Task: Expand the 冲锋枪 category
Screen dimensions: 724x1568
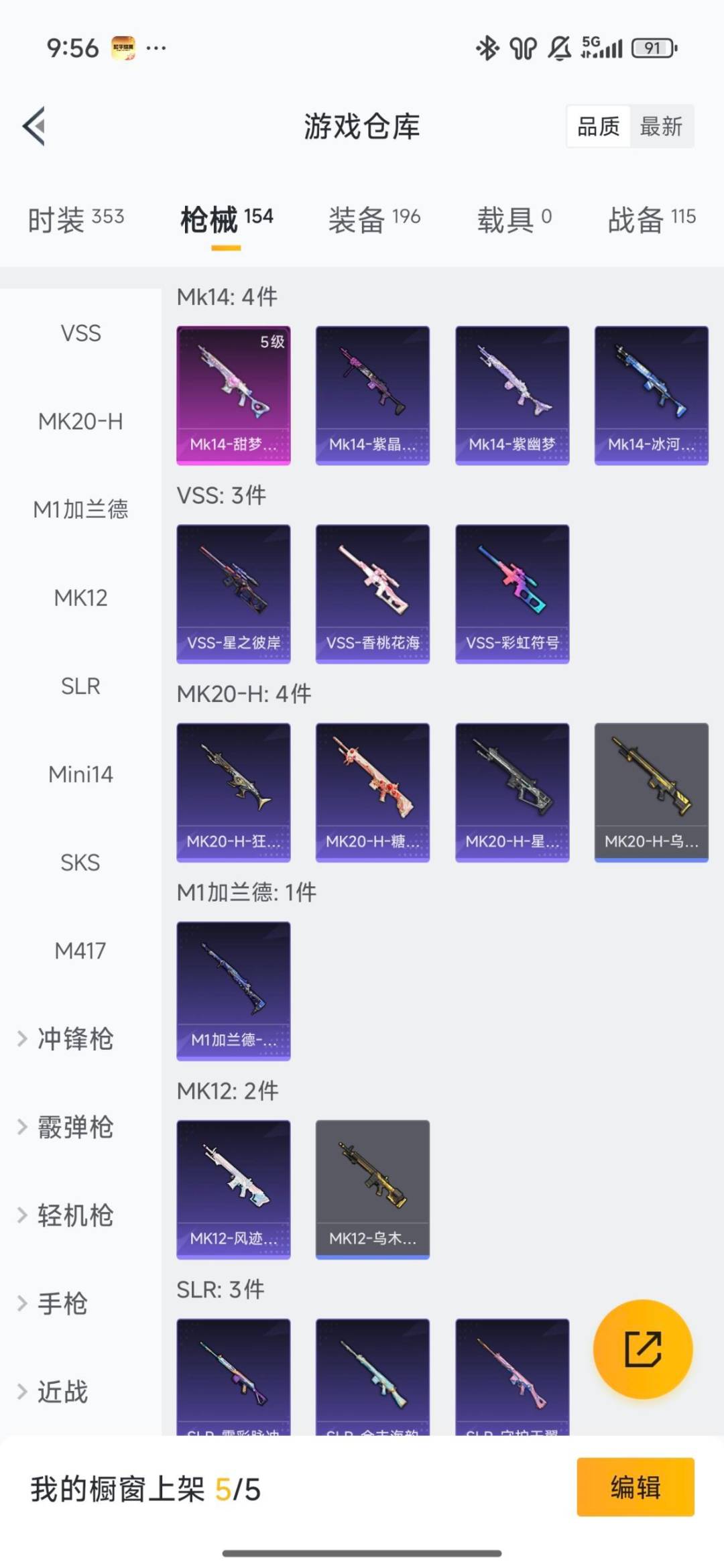Action: click(x=74, y=1039)
